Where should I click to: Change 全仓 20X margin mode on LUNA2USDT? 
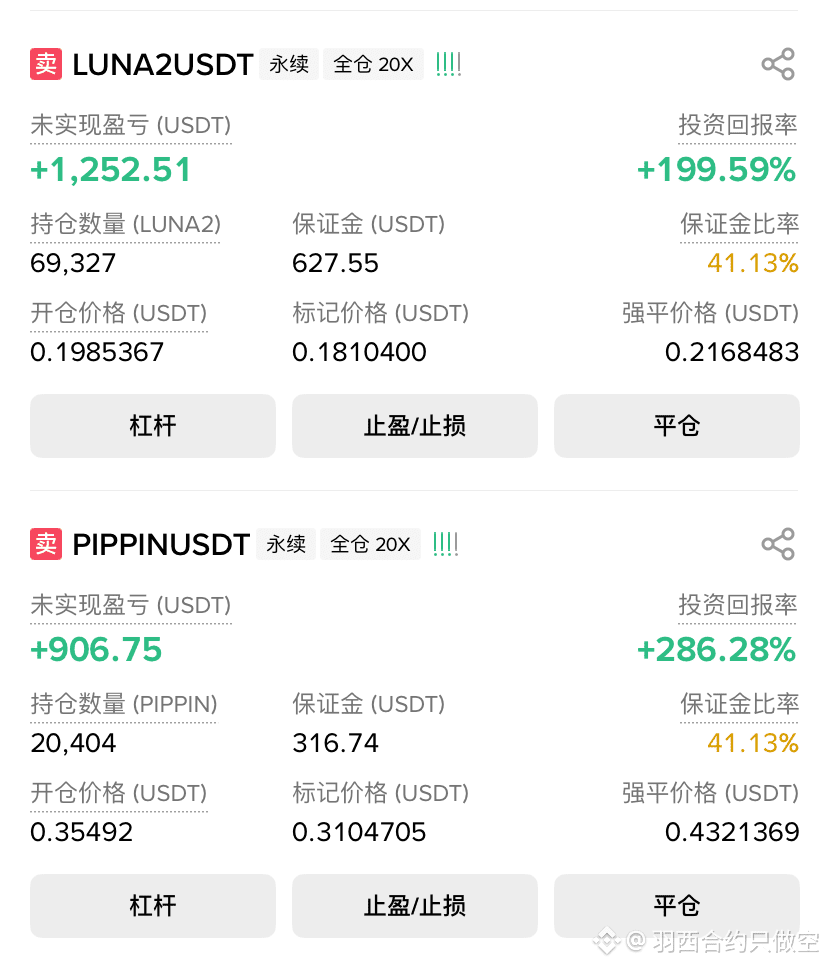tap(373, 64)
